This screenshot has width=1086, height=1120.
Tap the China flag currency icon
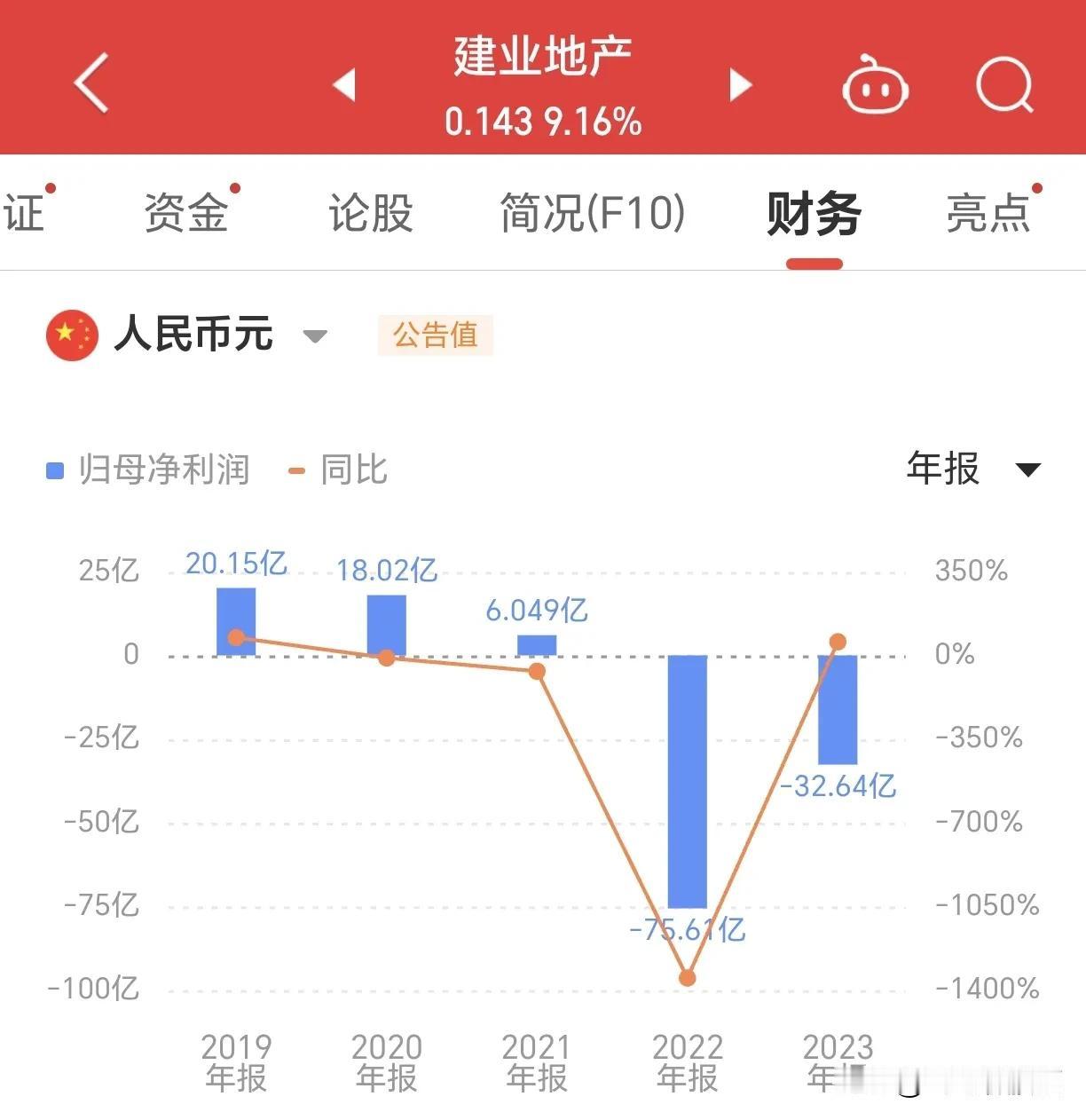(x=71, y=335)
